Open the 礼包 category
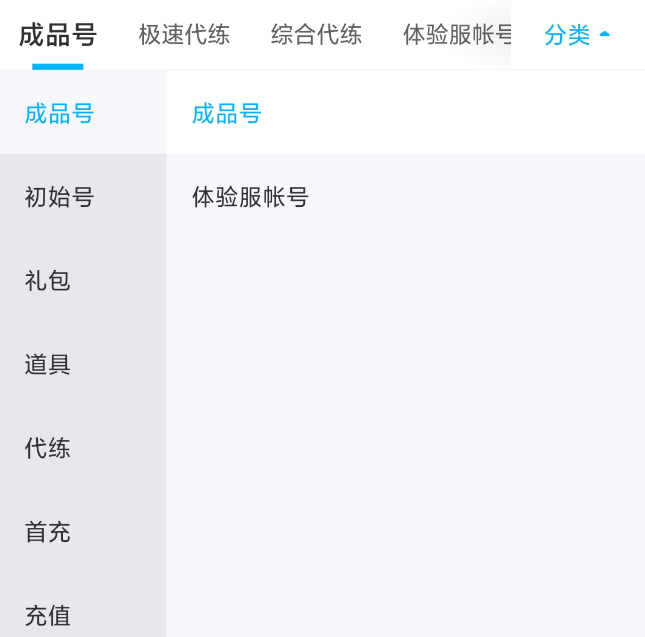The height and width of the screenshot is (637, 645). click(x=47, y=281)
